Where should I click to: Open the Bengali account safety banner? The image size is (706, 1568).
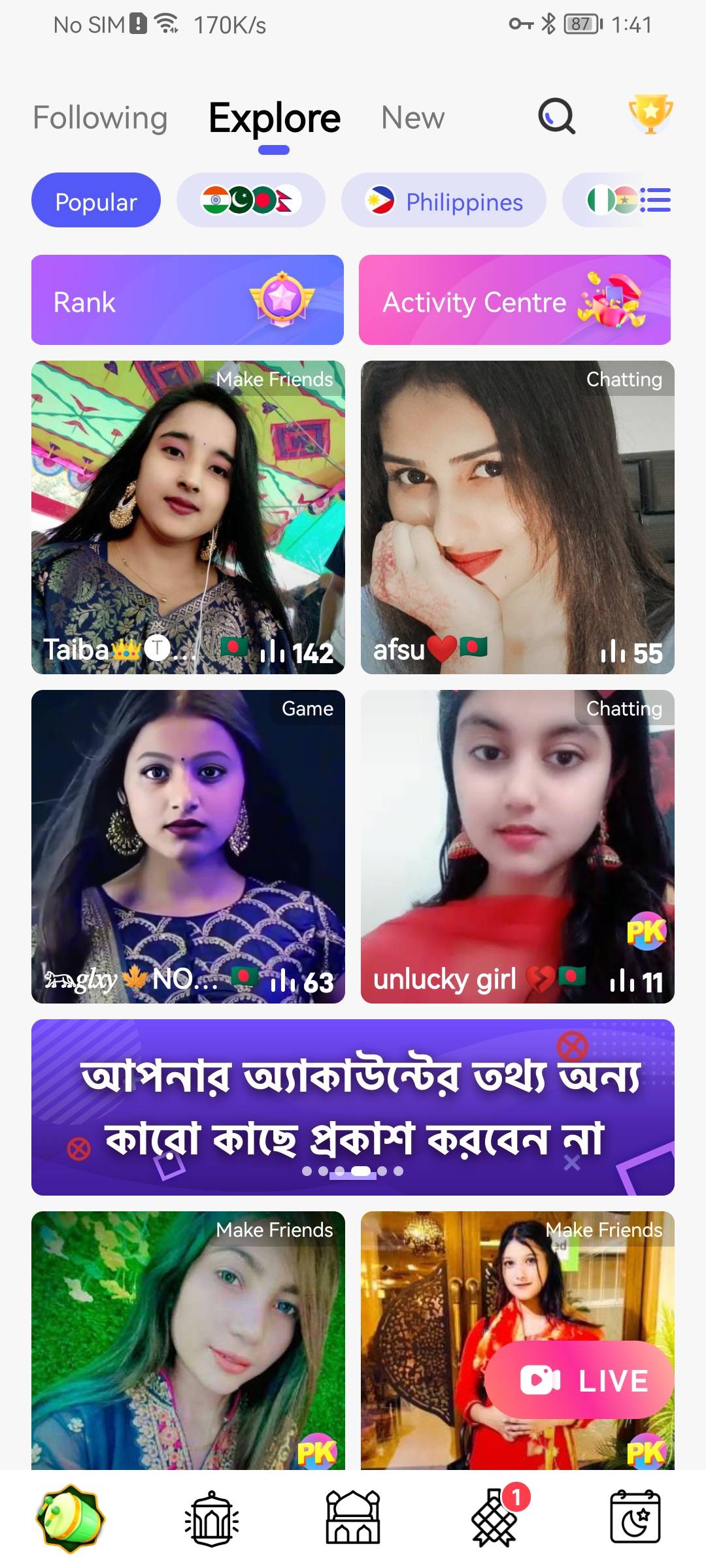click(x=352, y=1107)
